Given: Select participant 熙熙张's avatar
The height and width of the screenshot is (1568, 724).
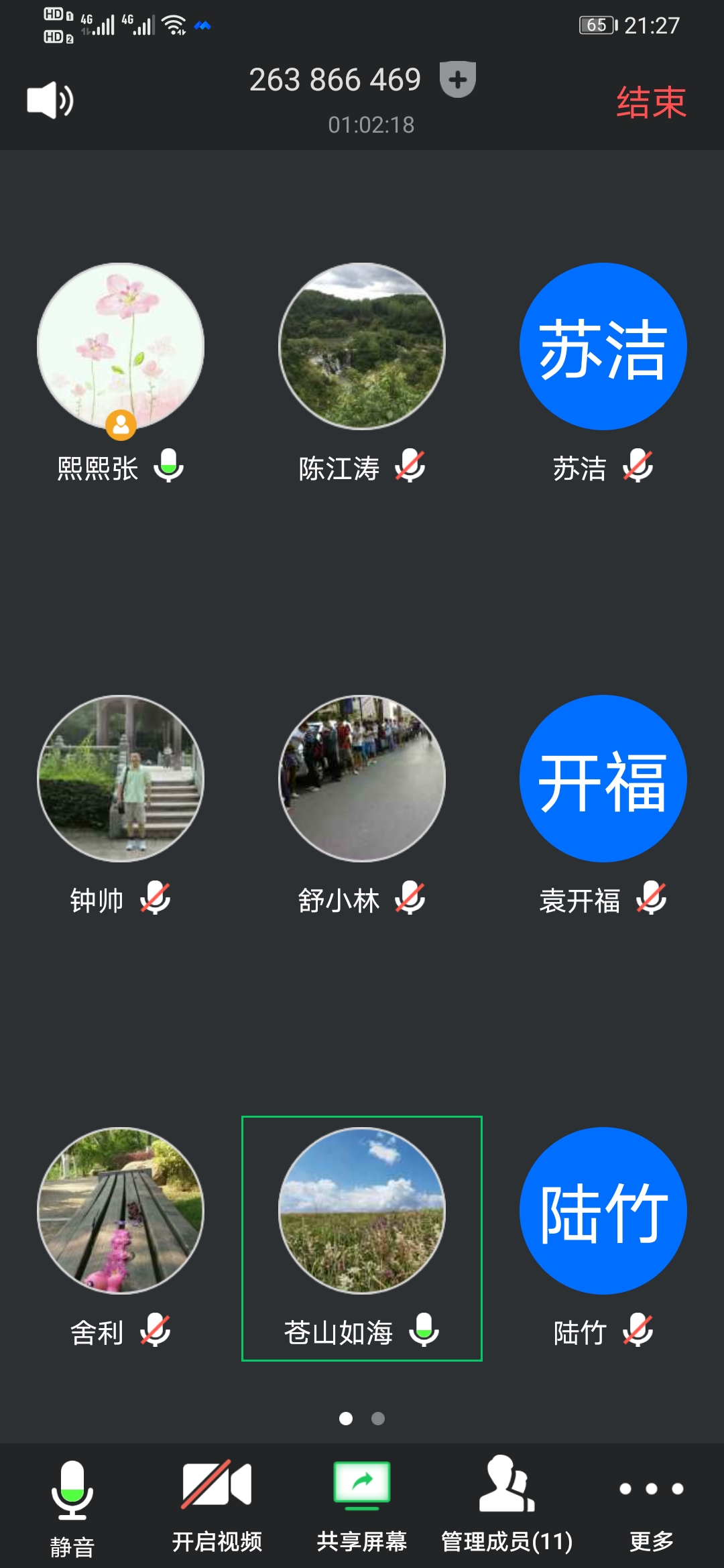Looking at the screenshot, I should (121, 346).
